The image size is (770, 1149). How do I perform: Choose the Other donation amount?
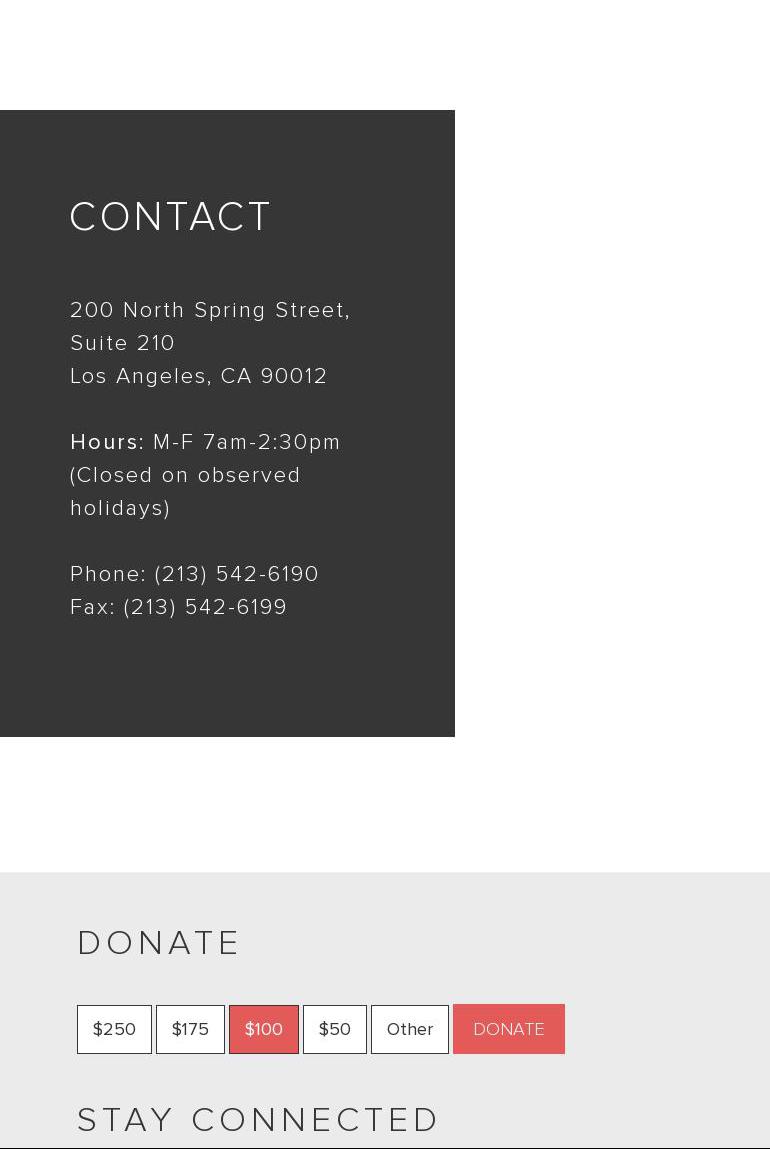click(x=410, y=1029)
